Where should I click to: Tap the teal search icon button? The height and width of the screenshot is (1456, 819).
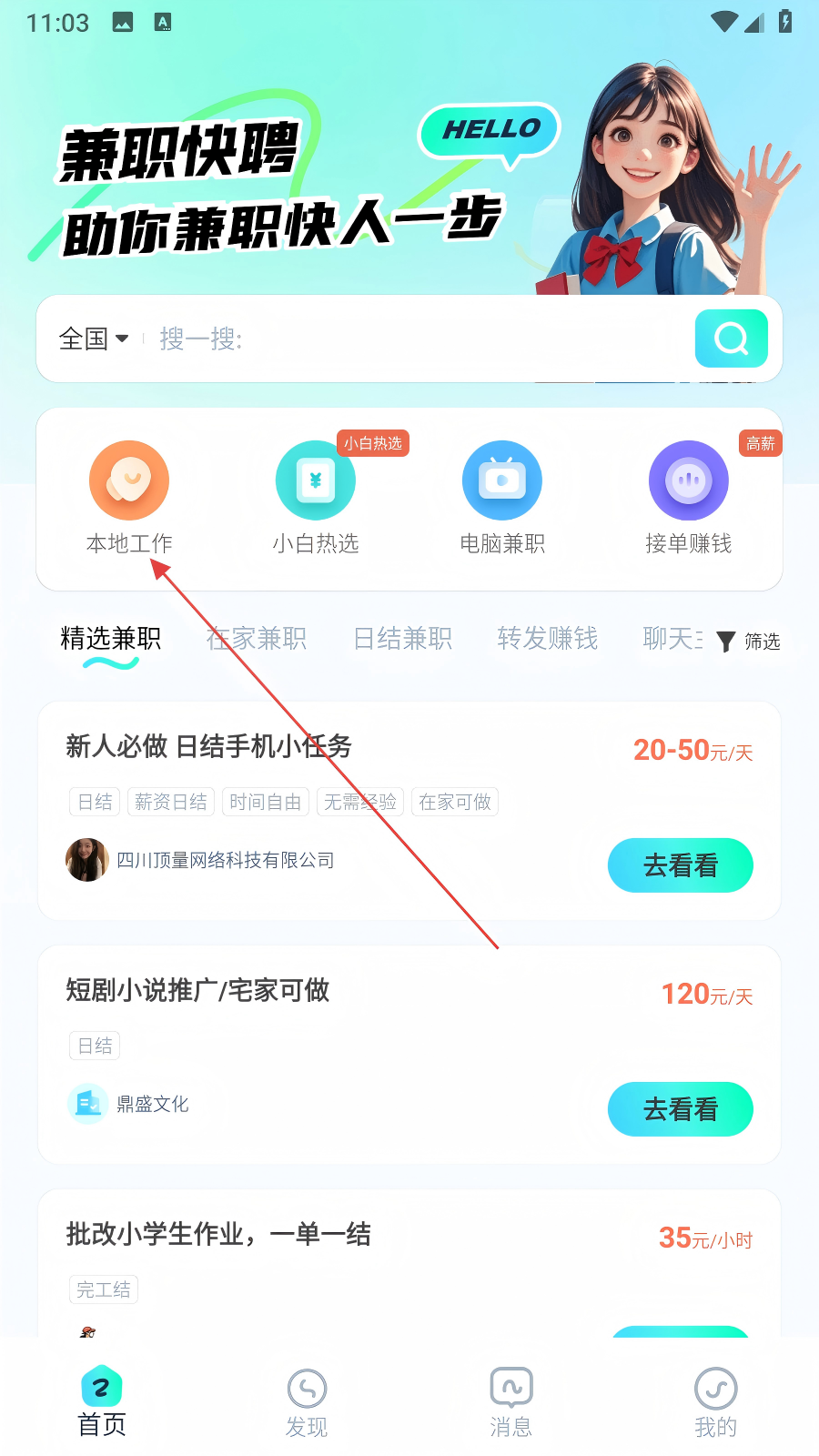coord(731,339)
